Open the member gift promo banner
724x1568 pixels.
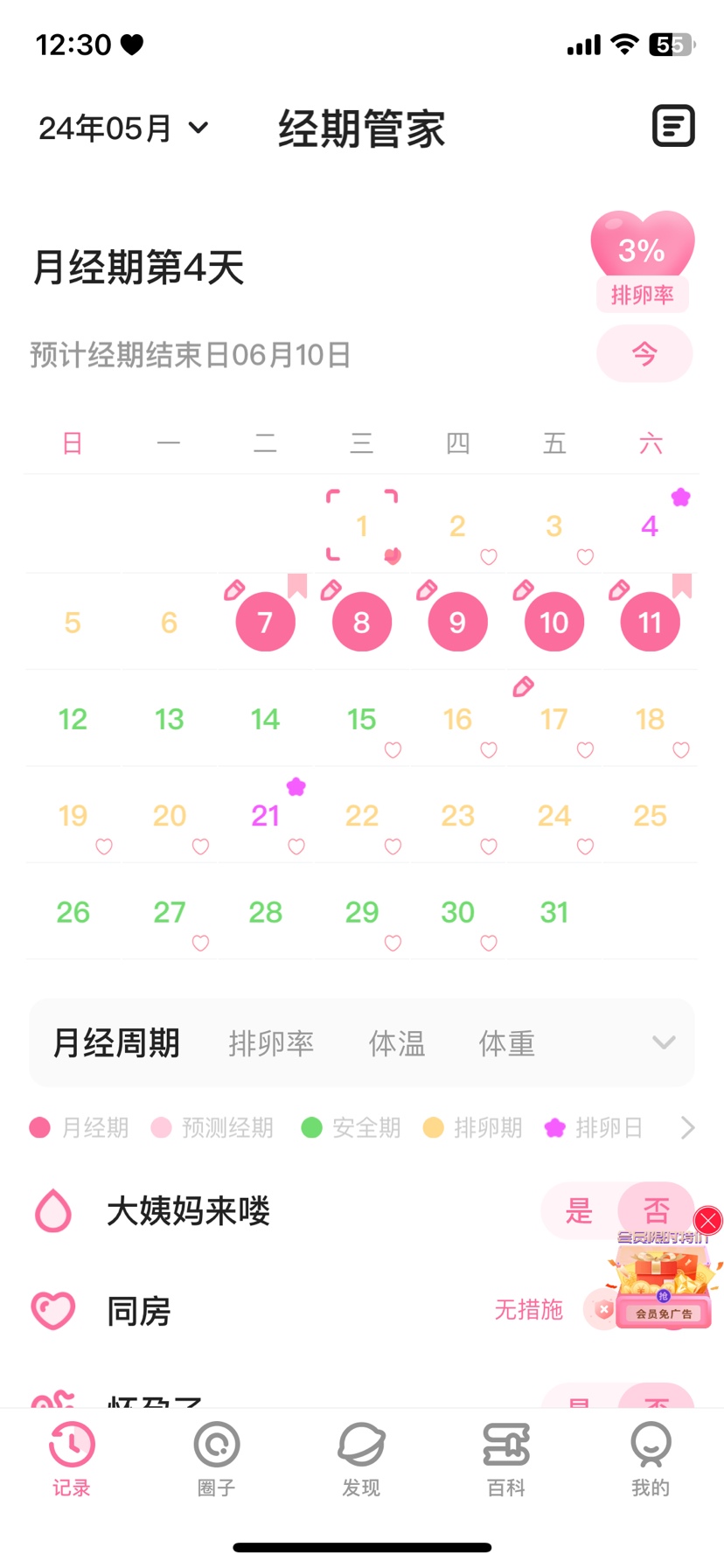[x=665, y=1284]
